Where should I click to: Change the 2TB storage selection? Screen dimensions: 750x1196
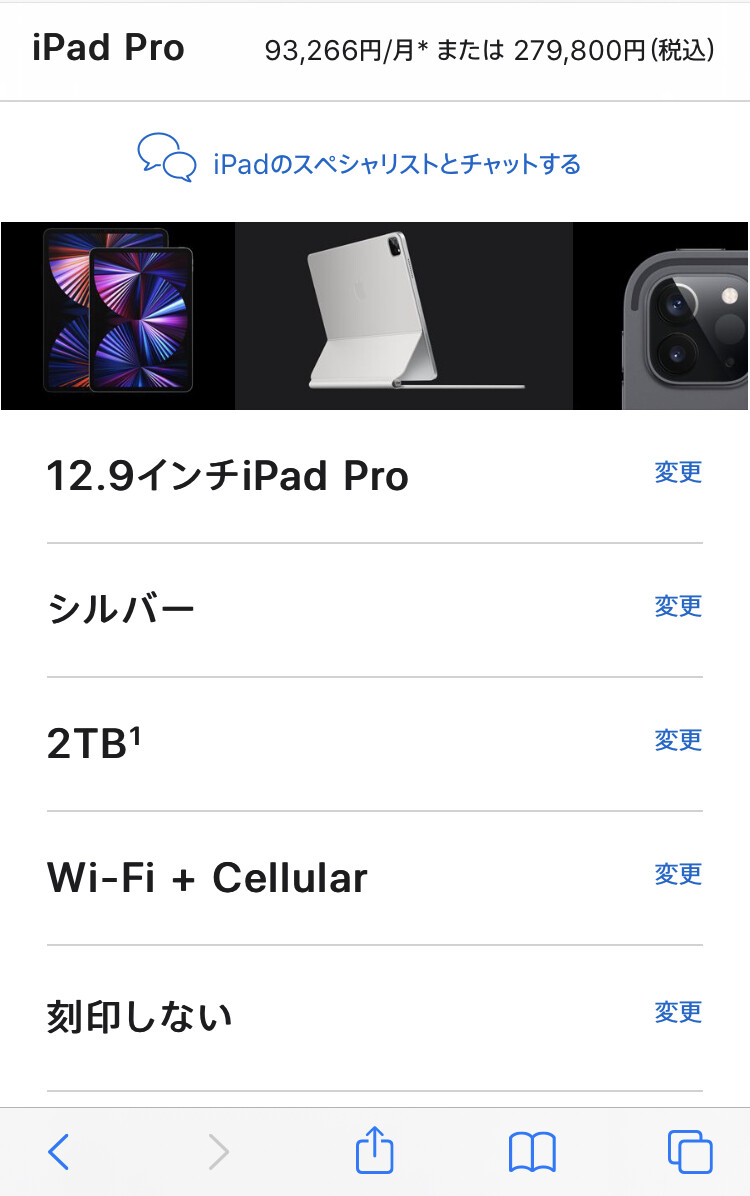point(678,740)
